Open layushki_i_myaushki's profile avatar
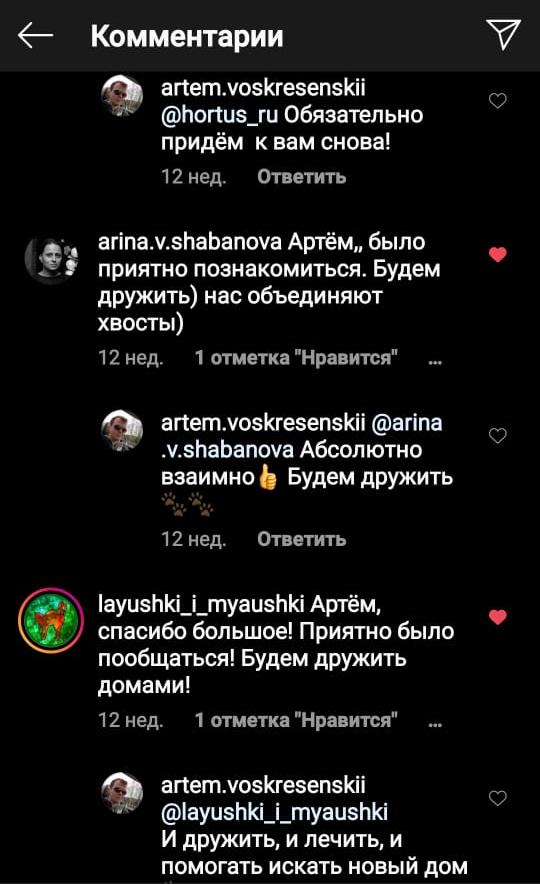Image resolution: width=540 pixels, height=884 pixels. click(x=51, y=620)
